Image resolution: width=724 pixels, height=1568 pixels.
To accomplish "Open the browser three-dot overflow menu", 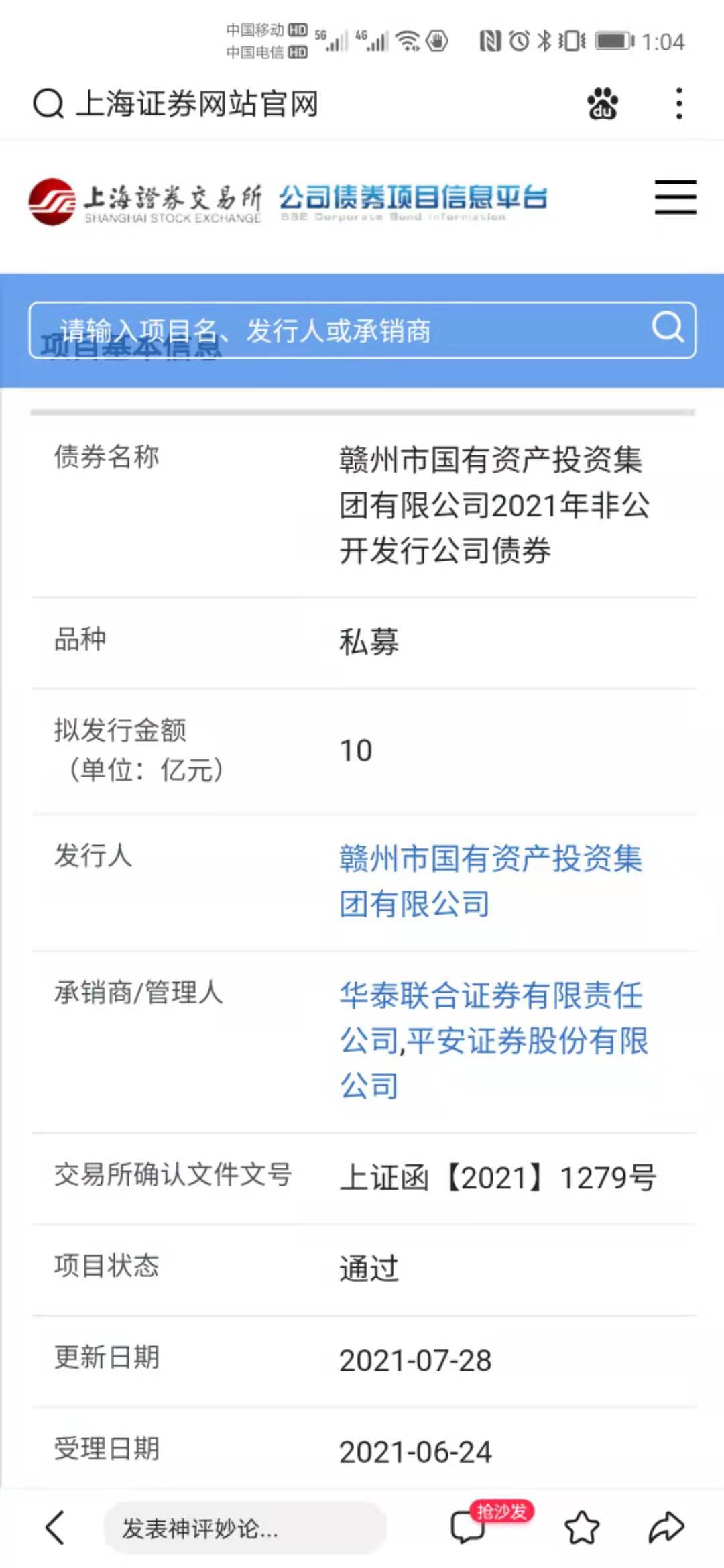I will pos(678,104).
